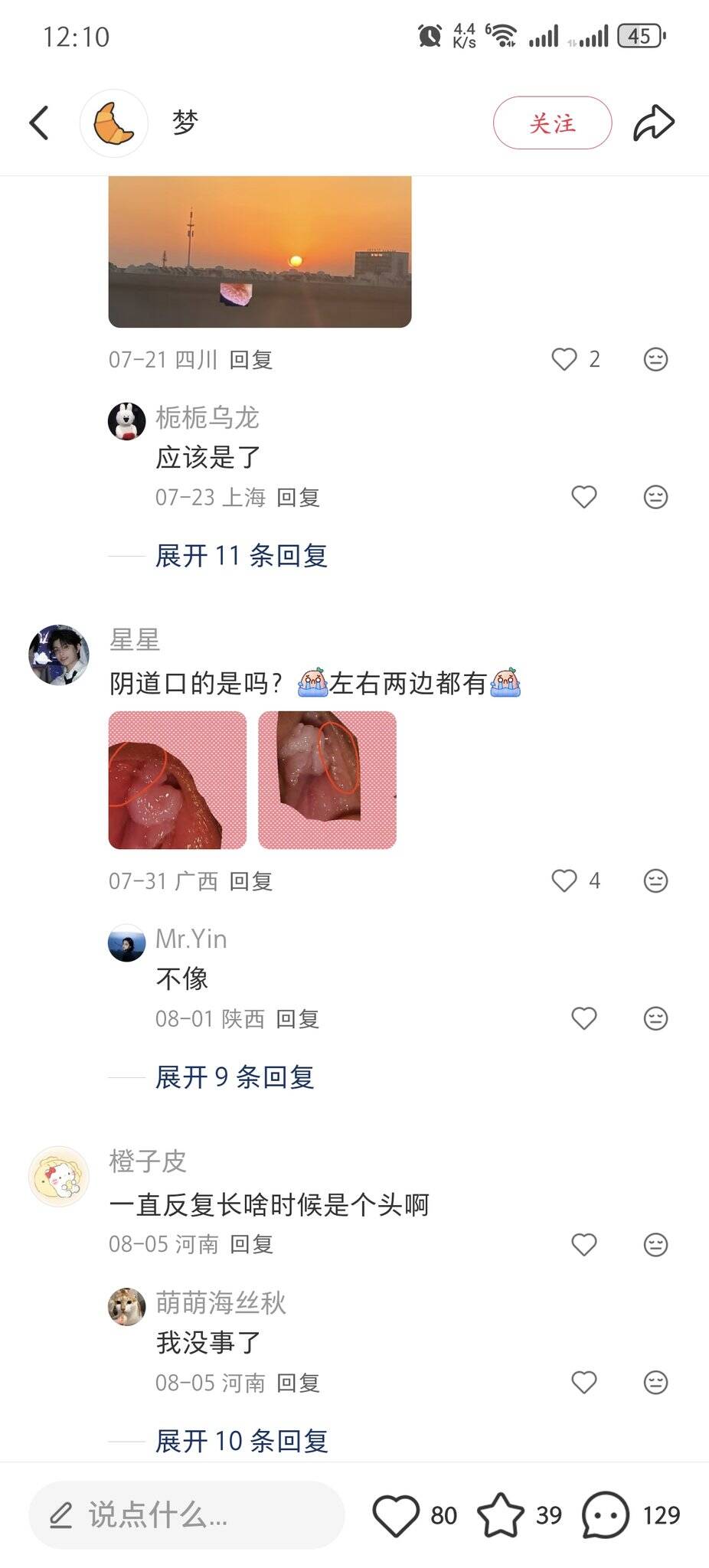
Task: Follow the author 梦
Action: (552, 123)
